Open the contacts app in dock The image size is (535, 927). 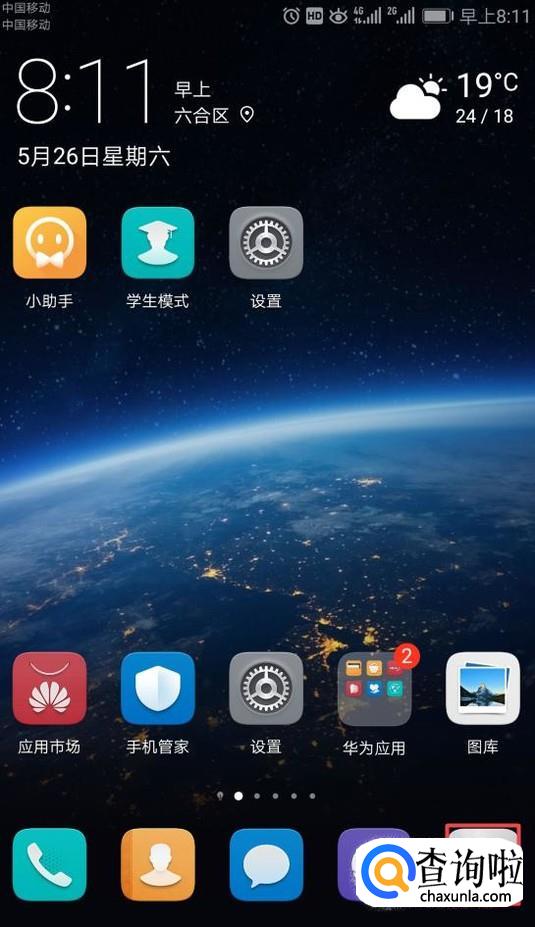point(158,864)
